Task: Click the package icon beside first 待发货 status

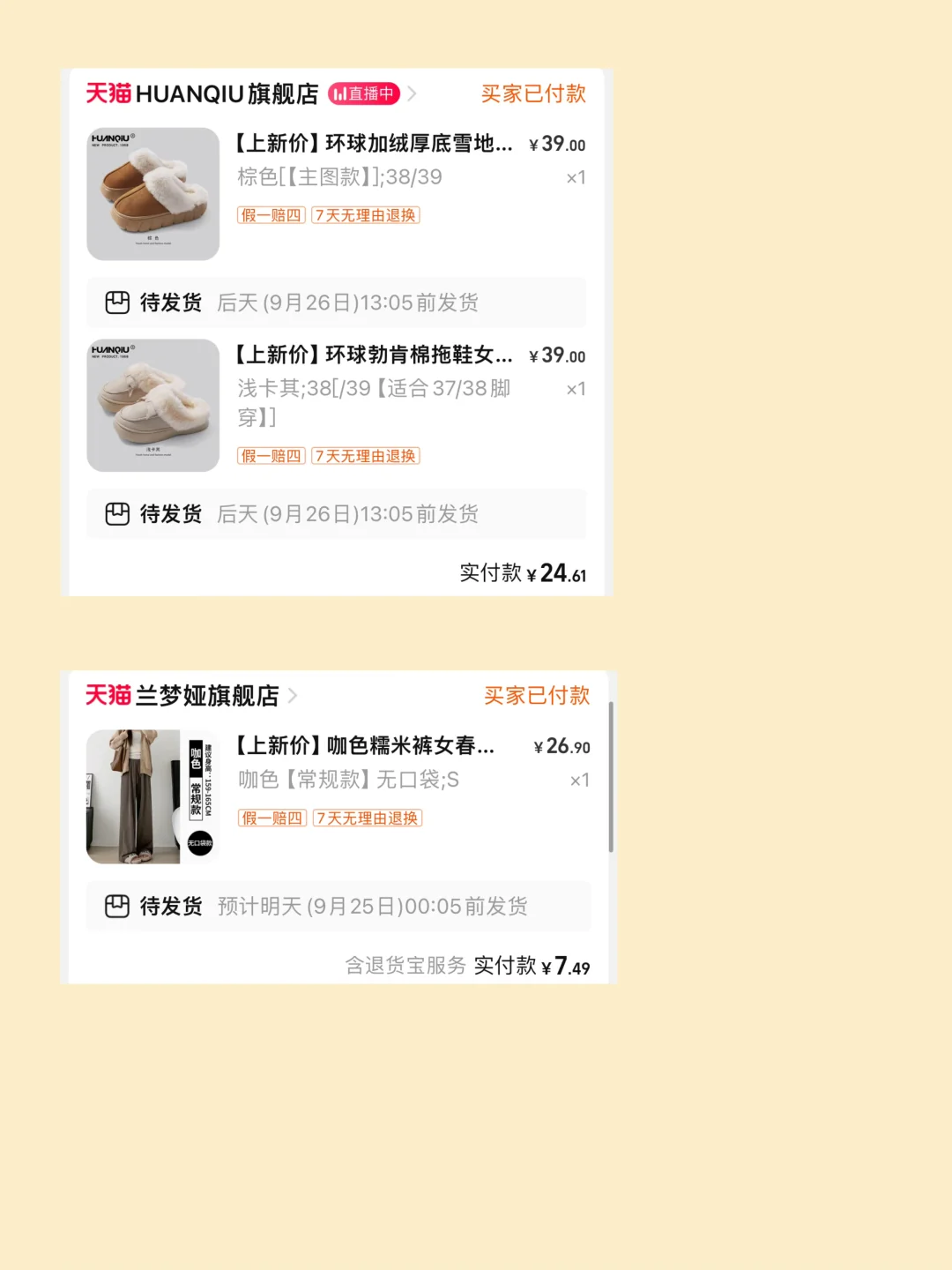Action: pos(116,303)
